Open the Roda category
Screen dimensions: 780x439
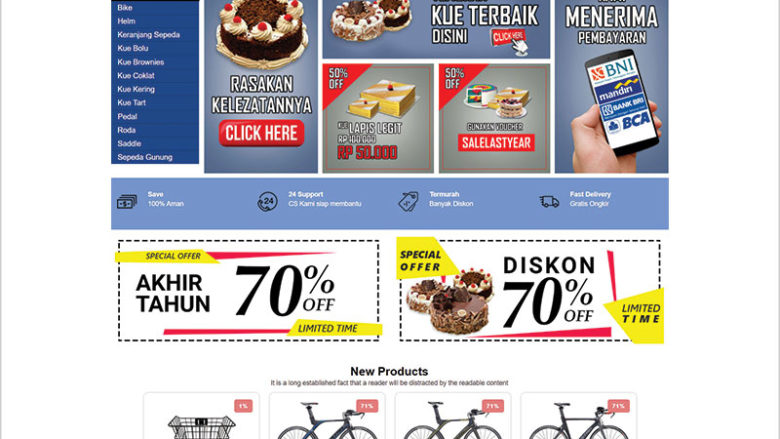(x=127, y=130)
